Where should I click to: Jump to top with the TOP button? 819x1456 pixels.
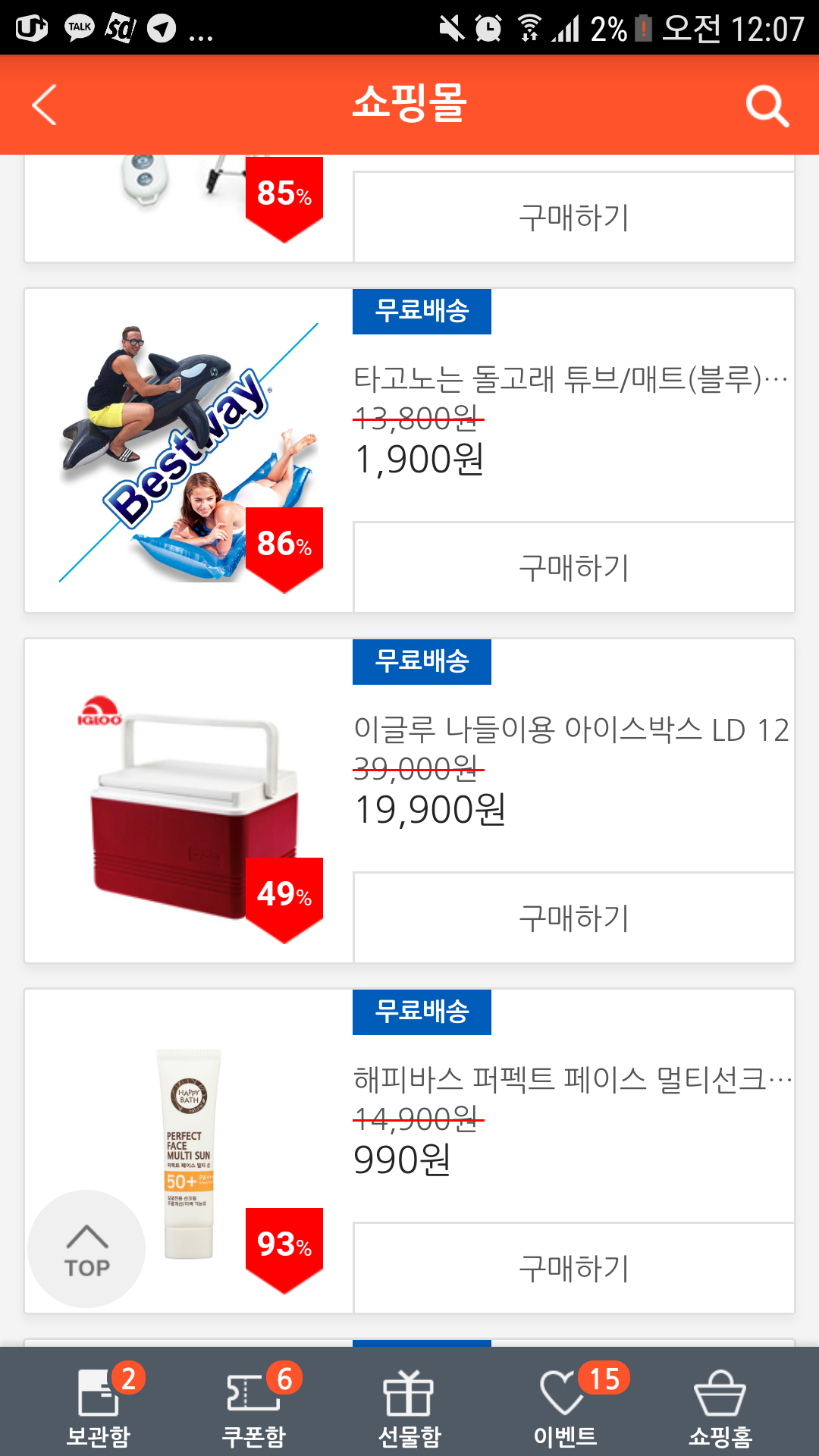86,1249
